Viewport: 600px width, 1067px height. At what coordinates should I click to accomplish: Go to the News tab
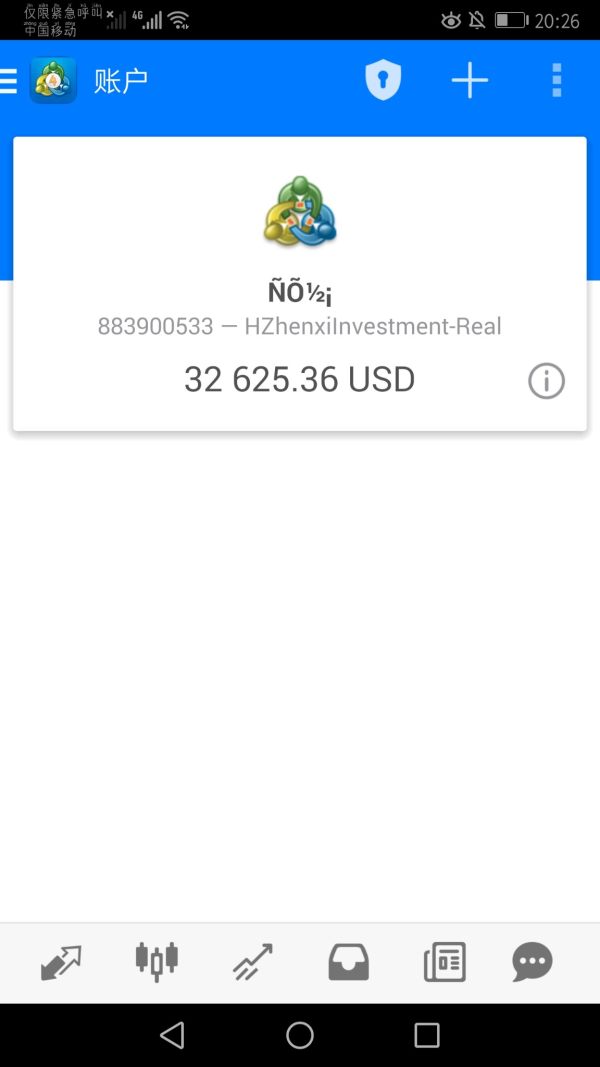(444, 962)
